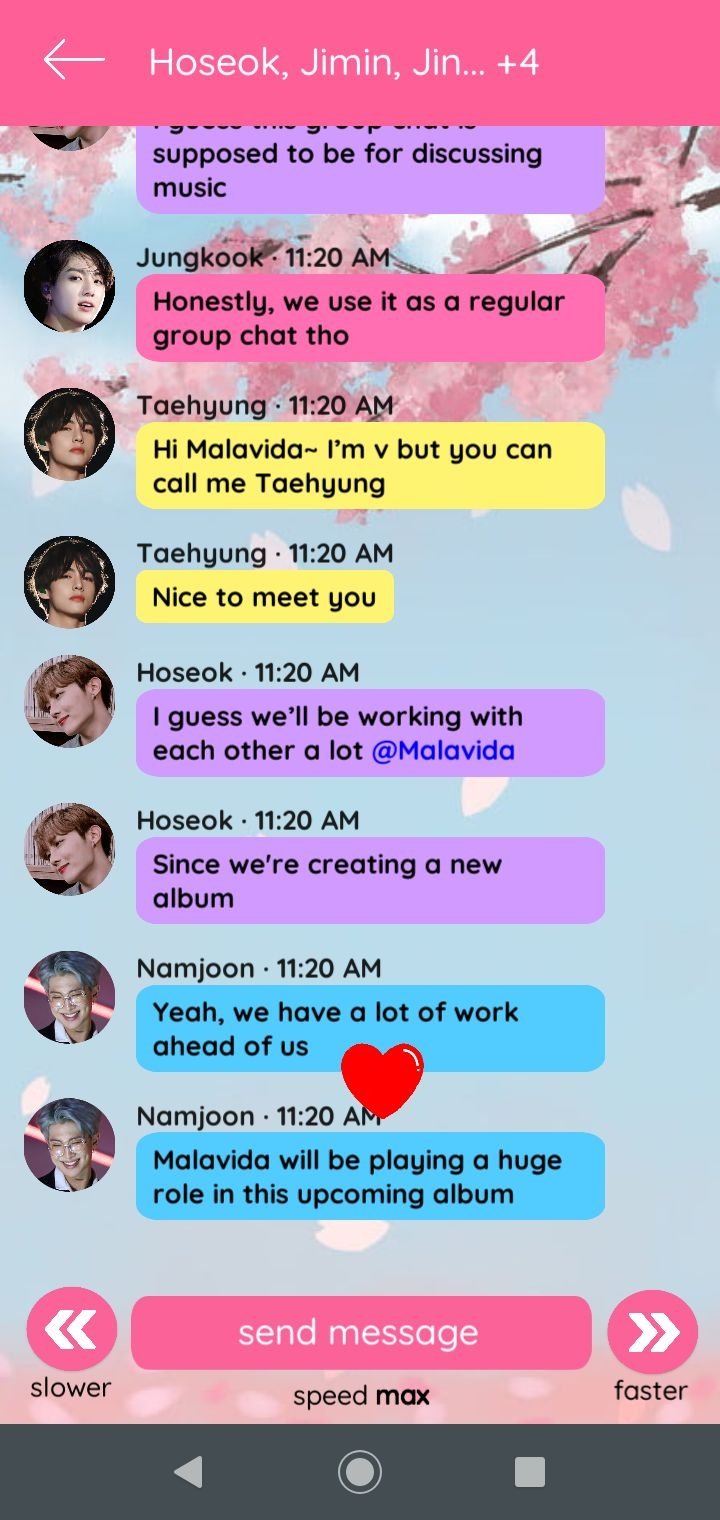The height and width of the screenshot is (1520, 720).
Task: Tap the send message button
Action: click(360, 1332)
